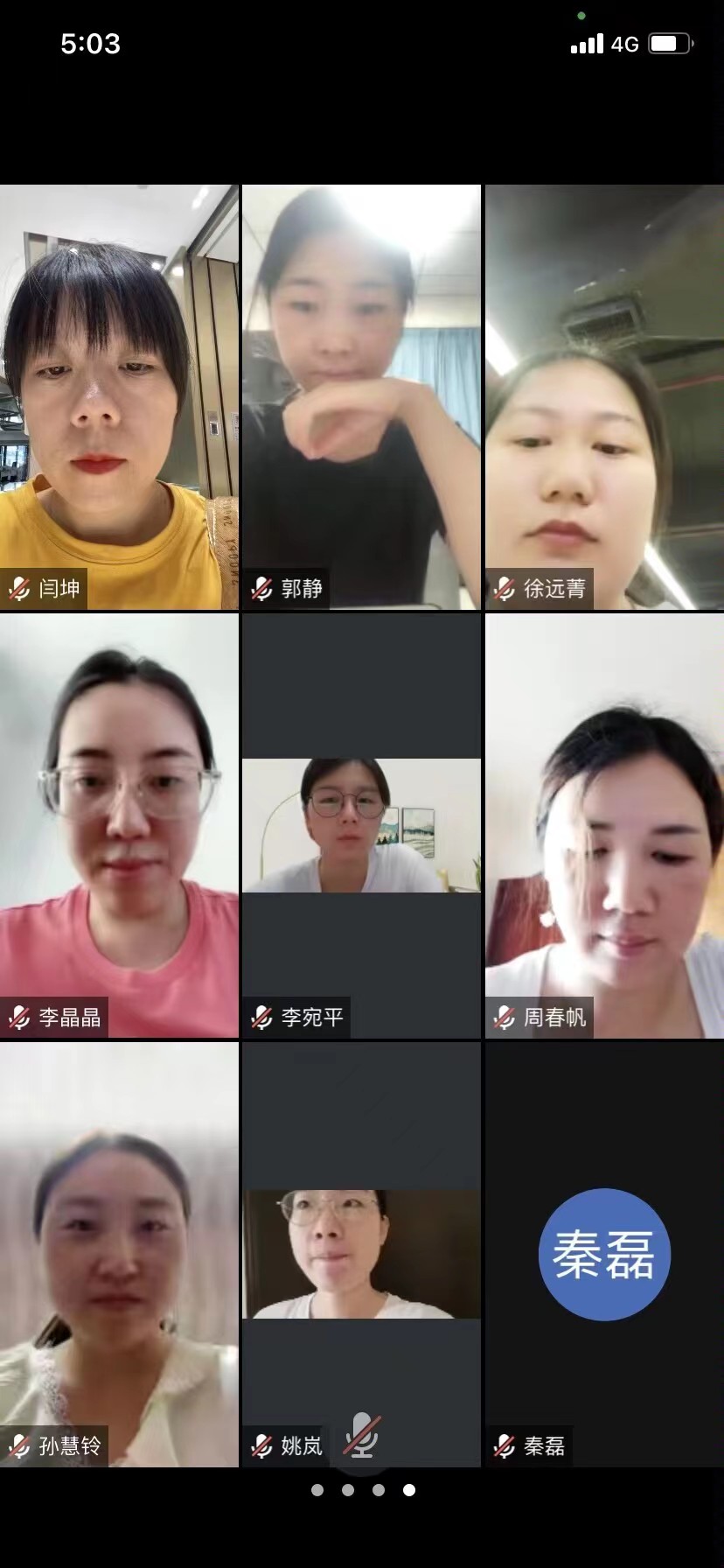724x1568 pixels.
Task: Open 李晶晶's video tile
Action: (119, 825)
